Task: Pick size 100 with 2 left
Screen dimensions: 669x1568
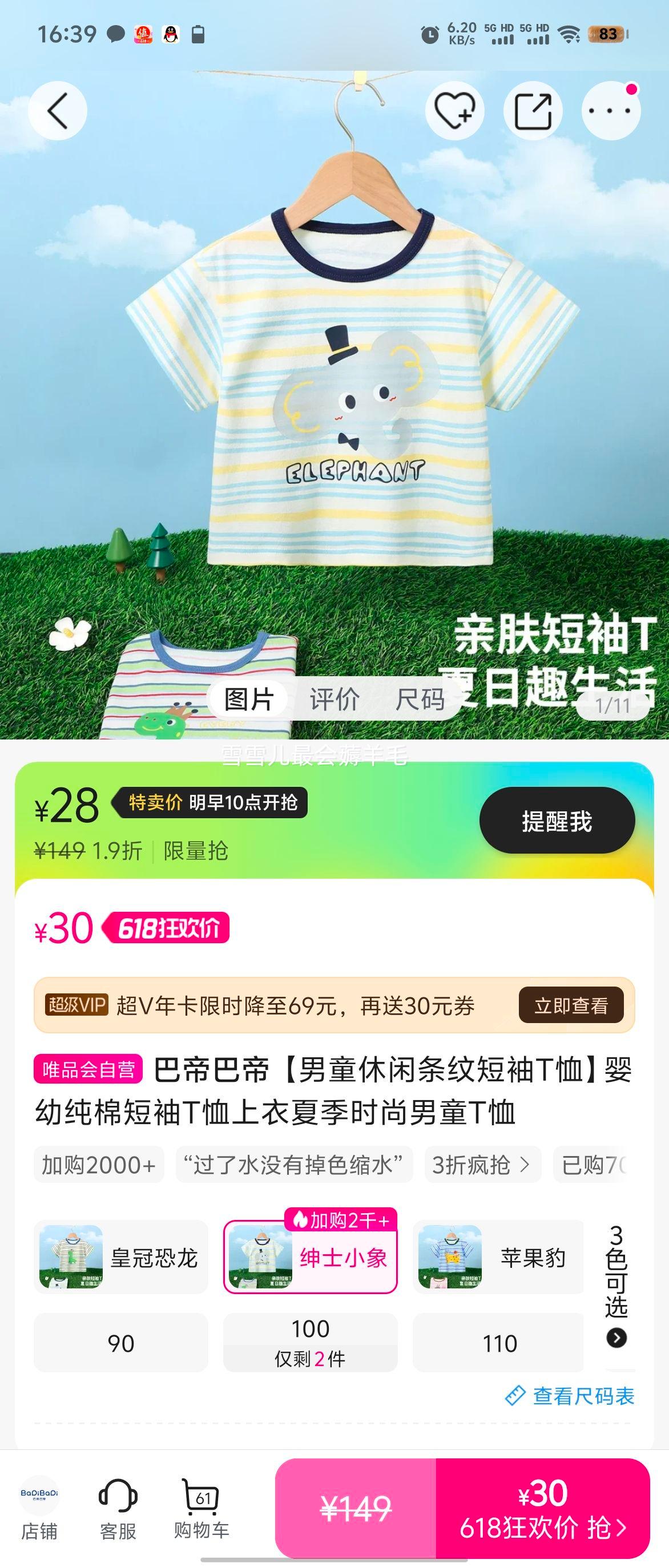Action: (x=310, y=1343)
